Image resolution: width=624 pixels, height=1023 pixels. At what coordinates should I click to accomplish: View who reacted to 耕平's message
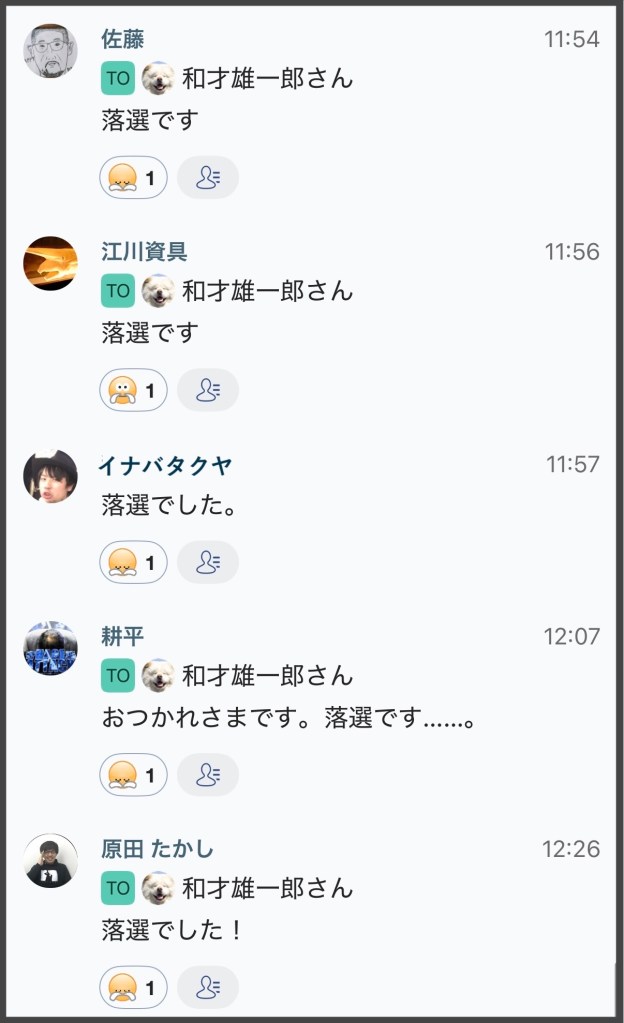(208, 774)
